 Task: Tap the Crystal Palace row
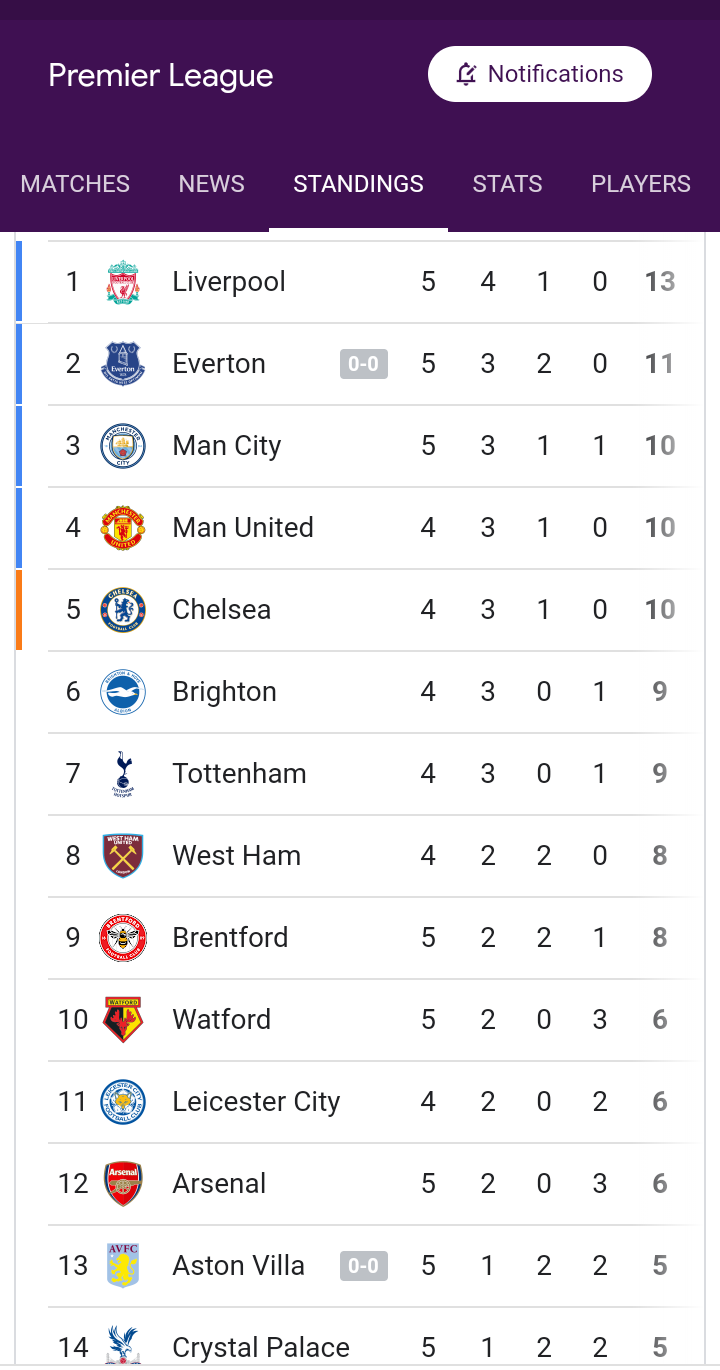(360, 1338)
